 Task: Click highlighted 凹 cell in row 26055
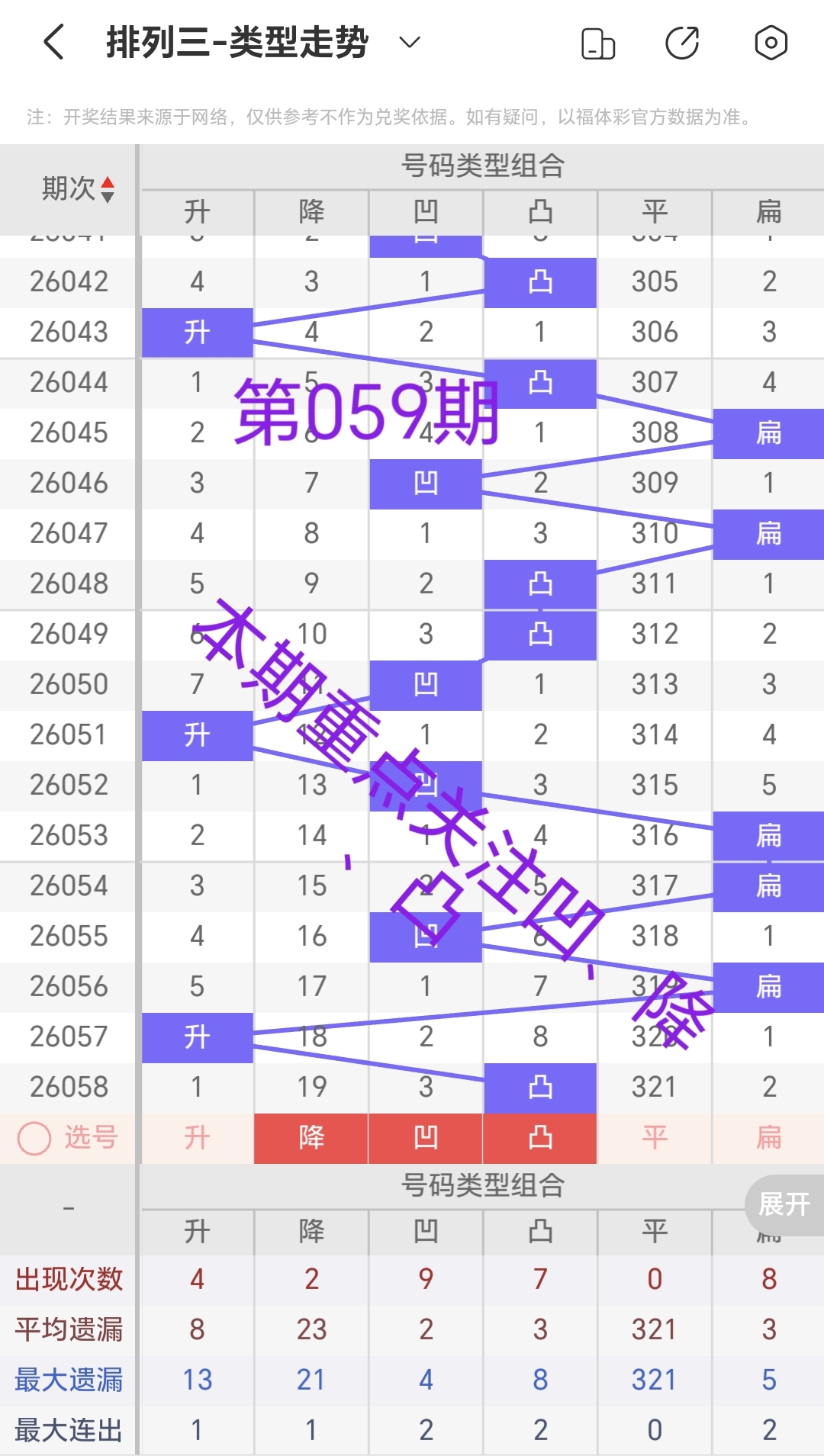point(426,936)
